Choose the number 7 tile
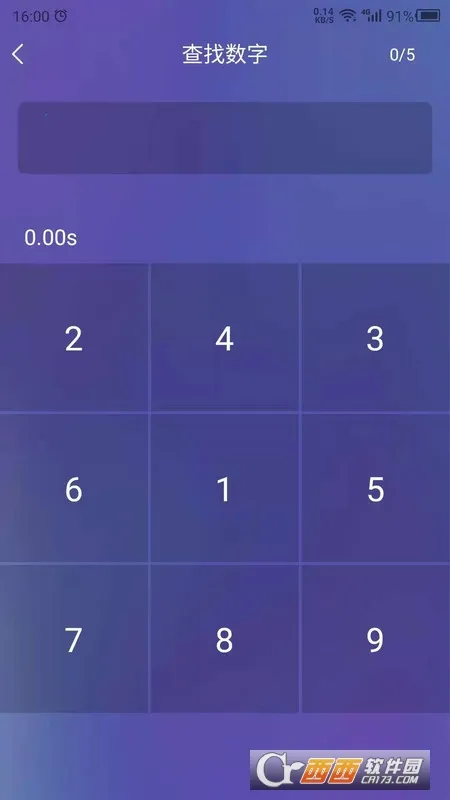 click(x=74, y=638)
